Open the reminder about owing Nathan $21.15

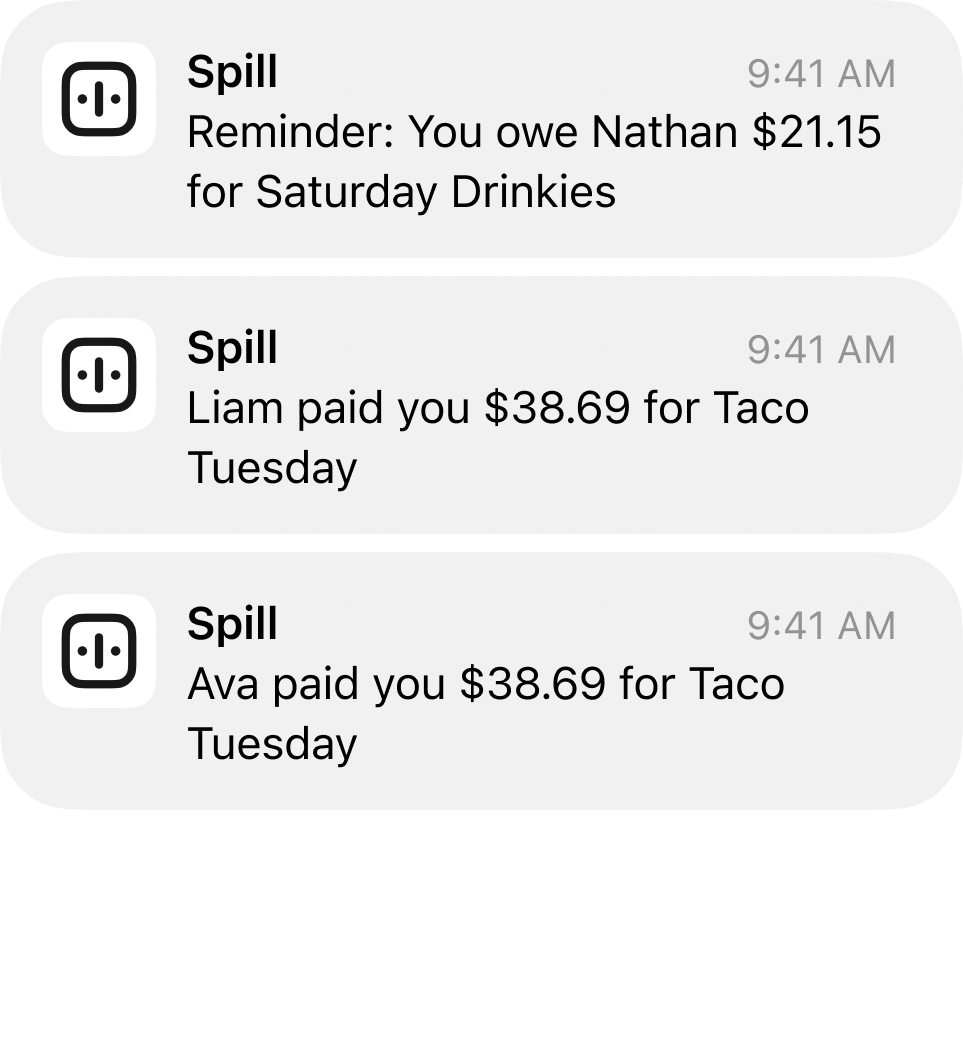tap(481, 130)
